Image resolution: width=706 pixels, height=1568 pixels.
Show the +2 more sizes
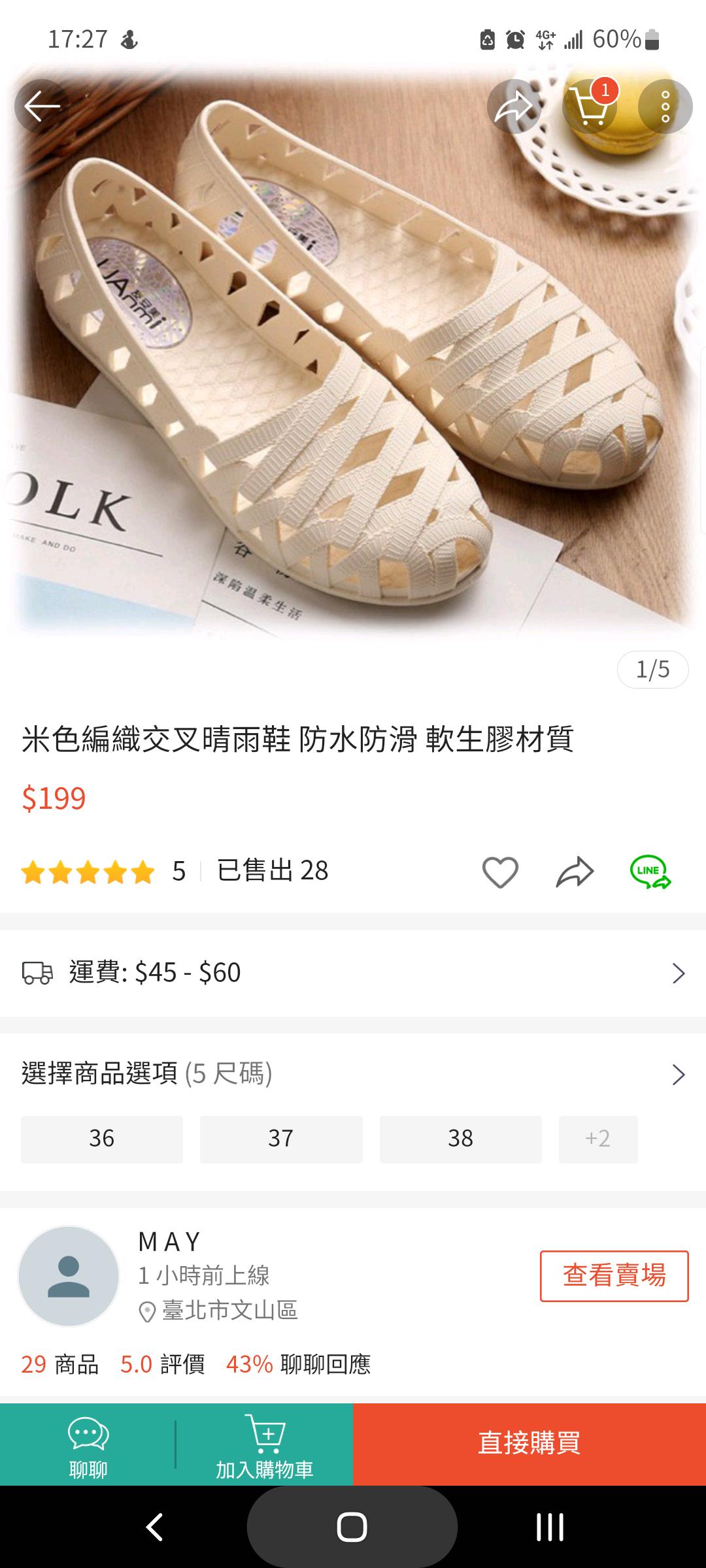point(597,1139)
